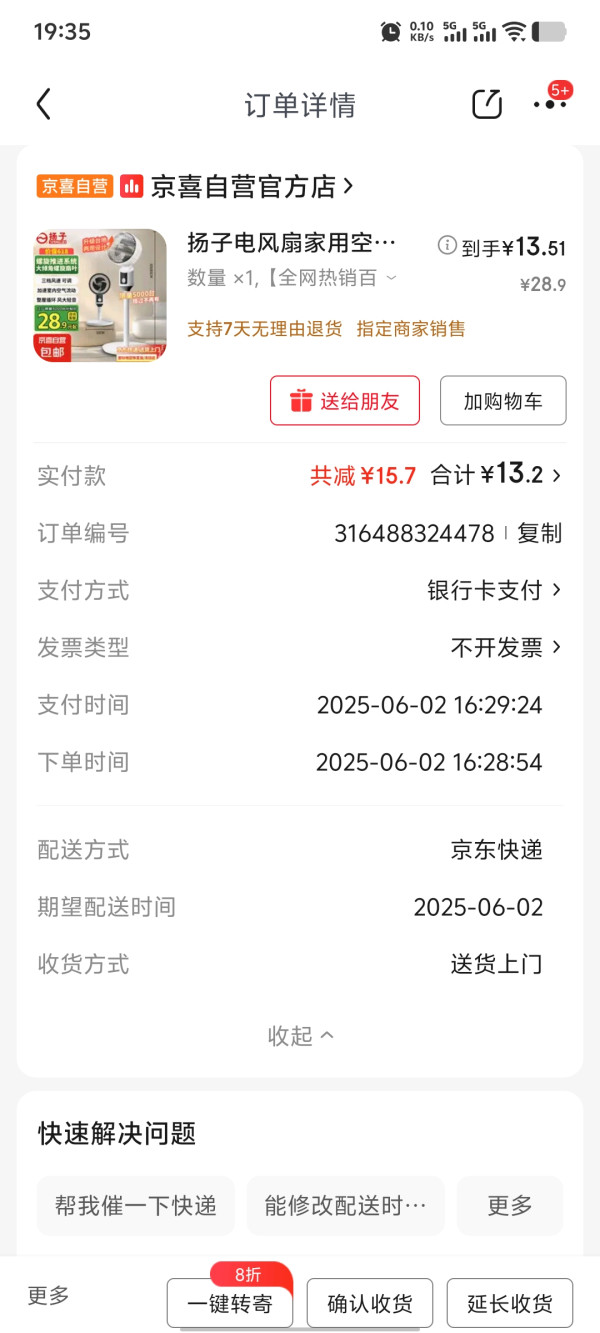
Task: Tap 一键转寄 button
Action: [230, 1303]
